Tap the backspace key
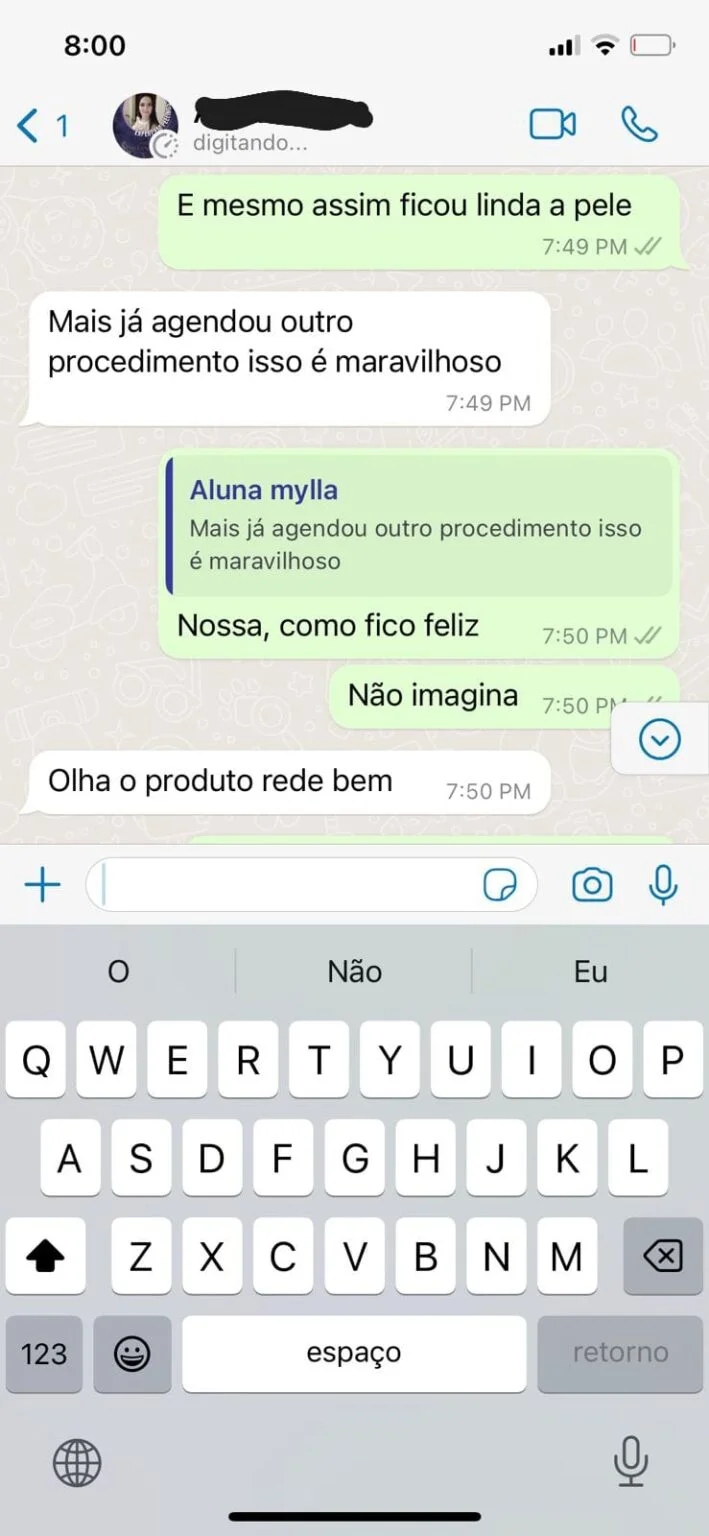 point(662,1257)
